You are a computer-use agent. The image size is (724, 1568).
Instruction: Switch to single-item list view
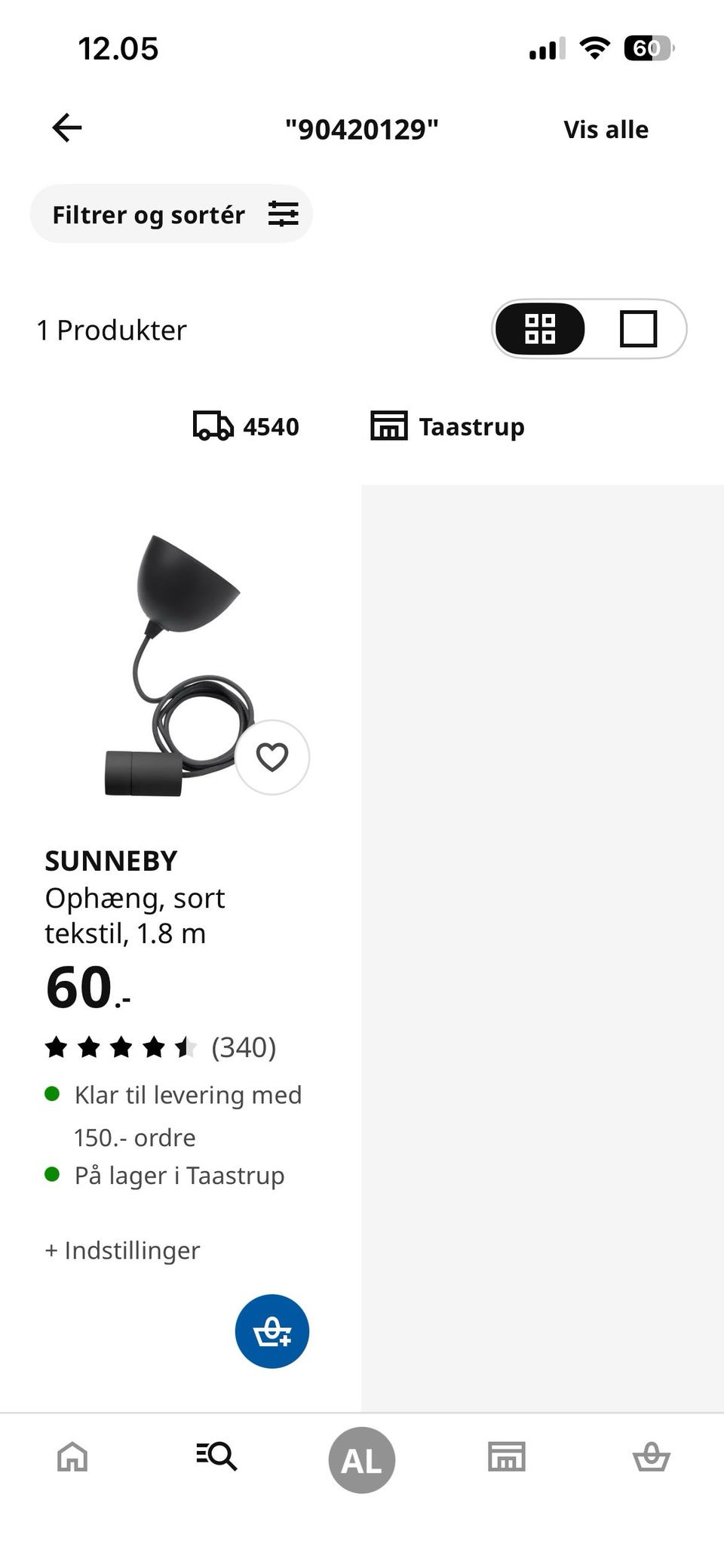coord(638,329)
